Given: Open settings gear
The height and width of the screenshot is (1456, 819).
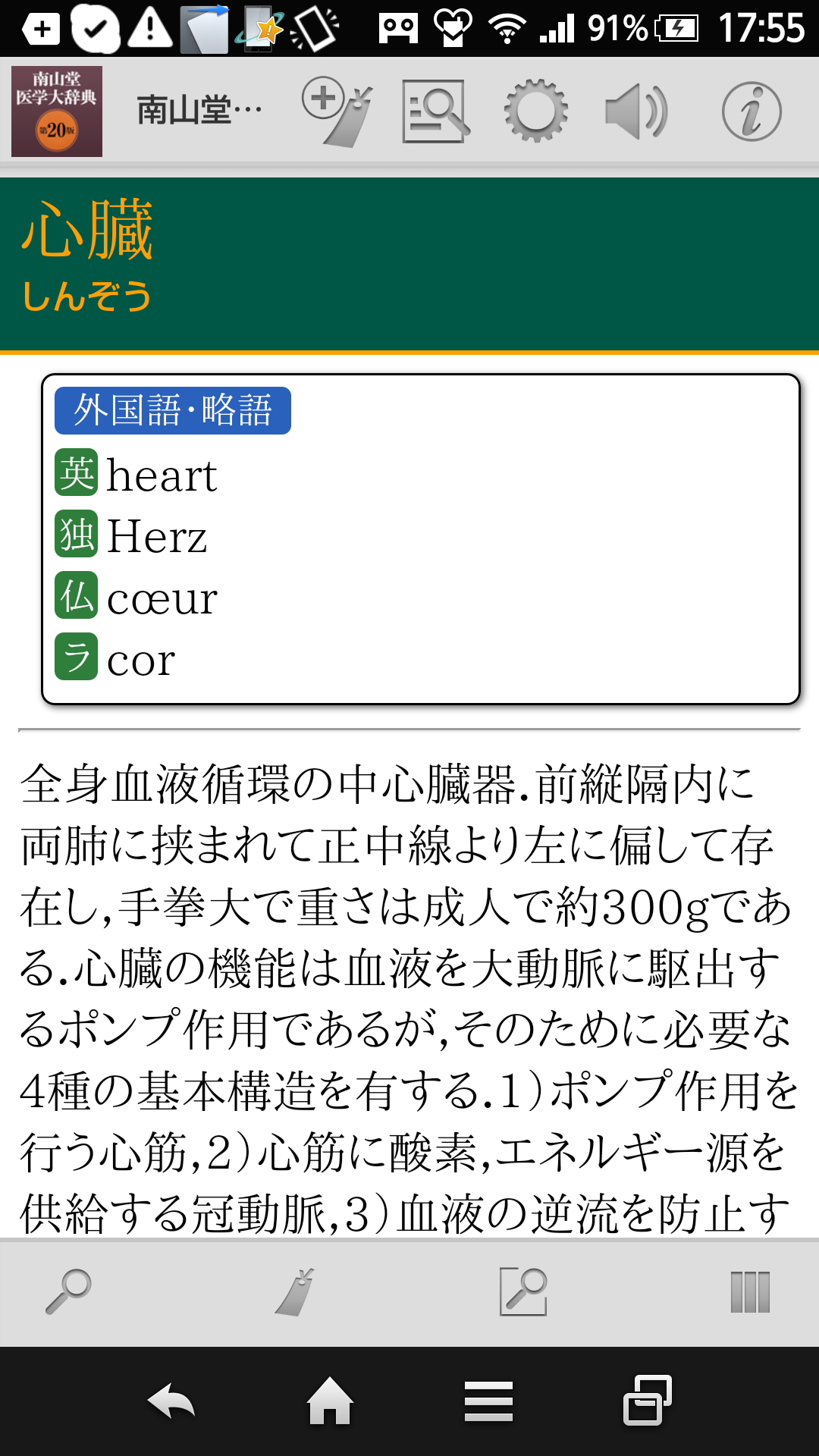Looking at the screenshot, I should (535, 111).
